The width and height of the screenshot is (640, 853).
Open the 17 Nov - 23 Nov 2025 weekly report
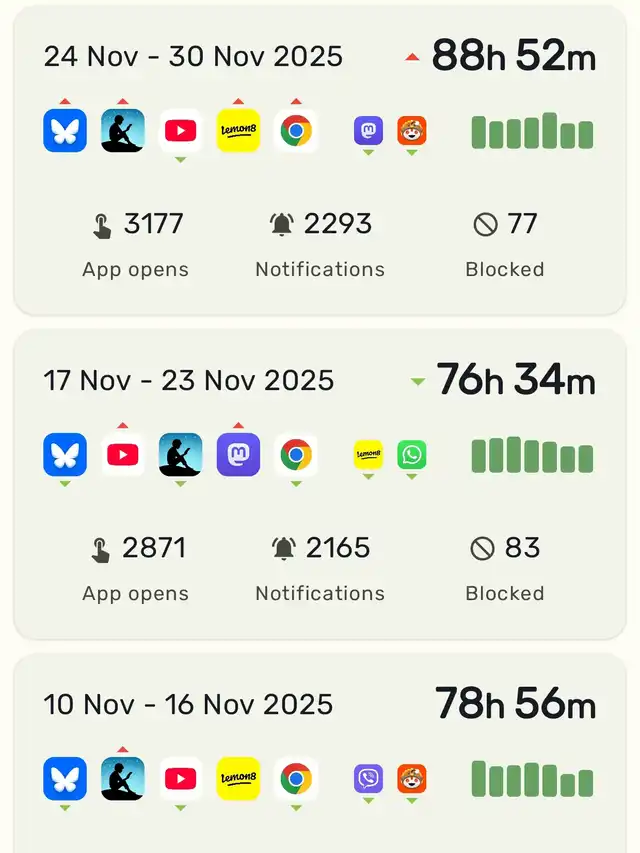(x=189, y=380)
